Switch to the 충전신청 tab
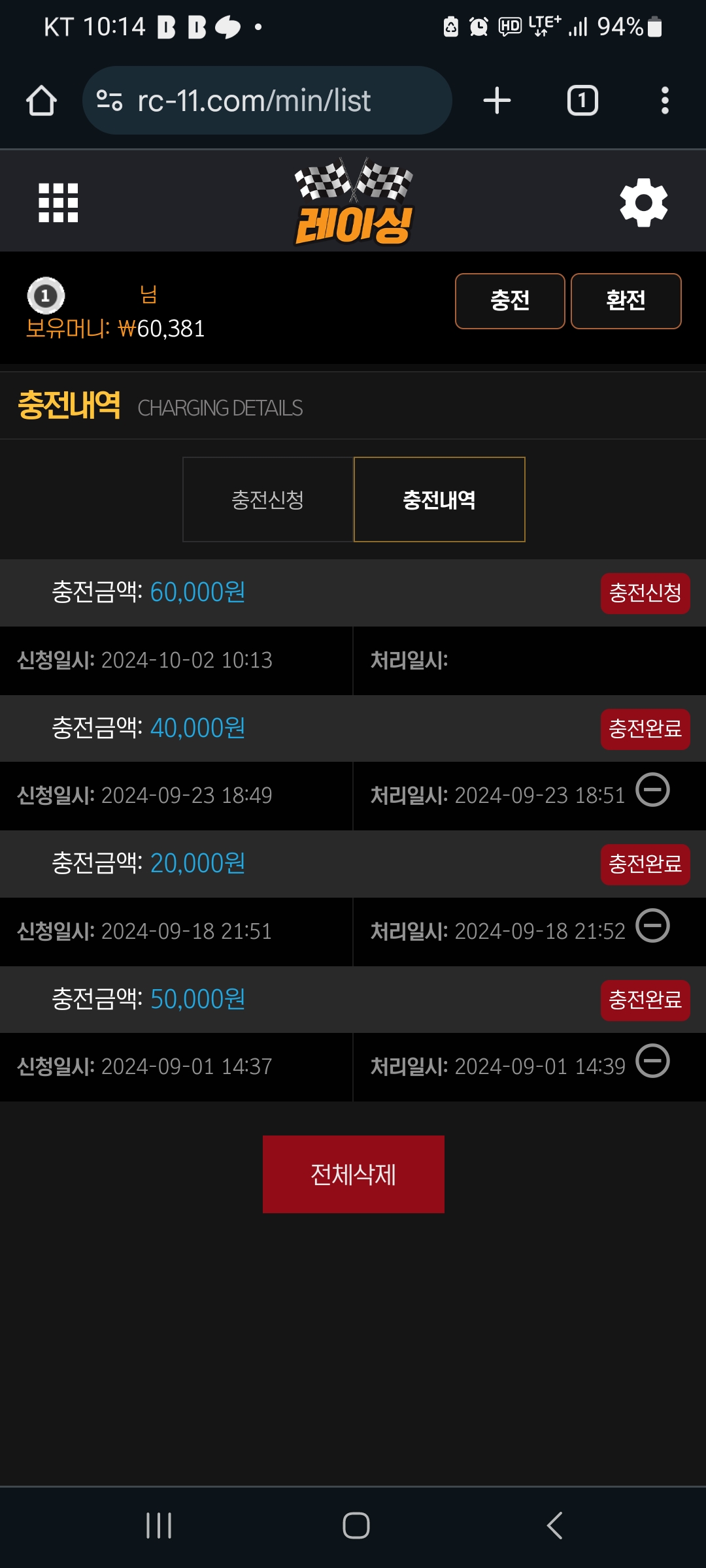 point(268,500)
